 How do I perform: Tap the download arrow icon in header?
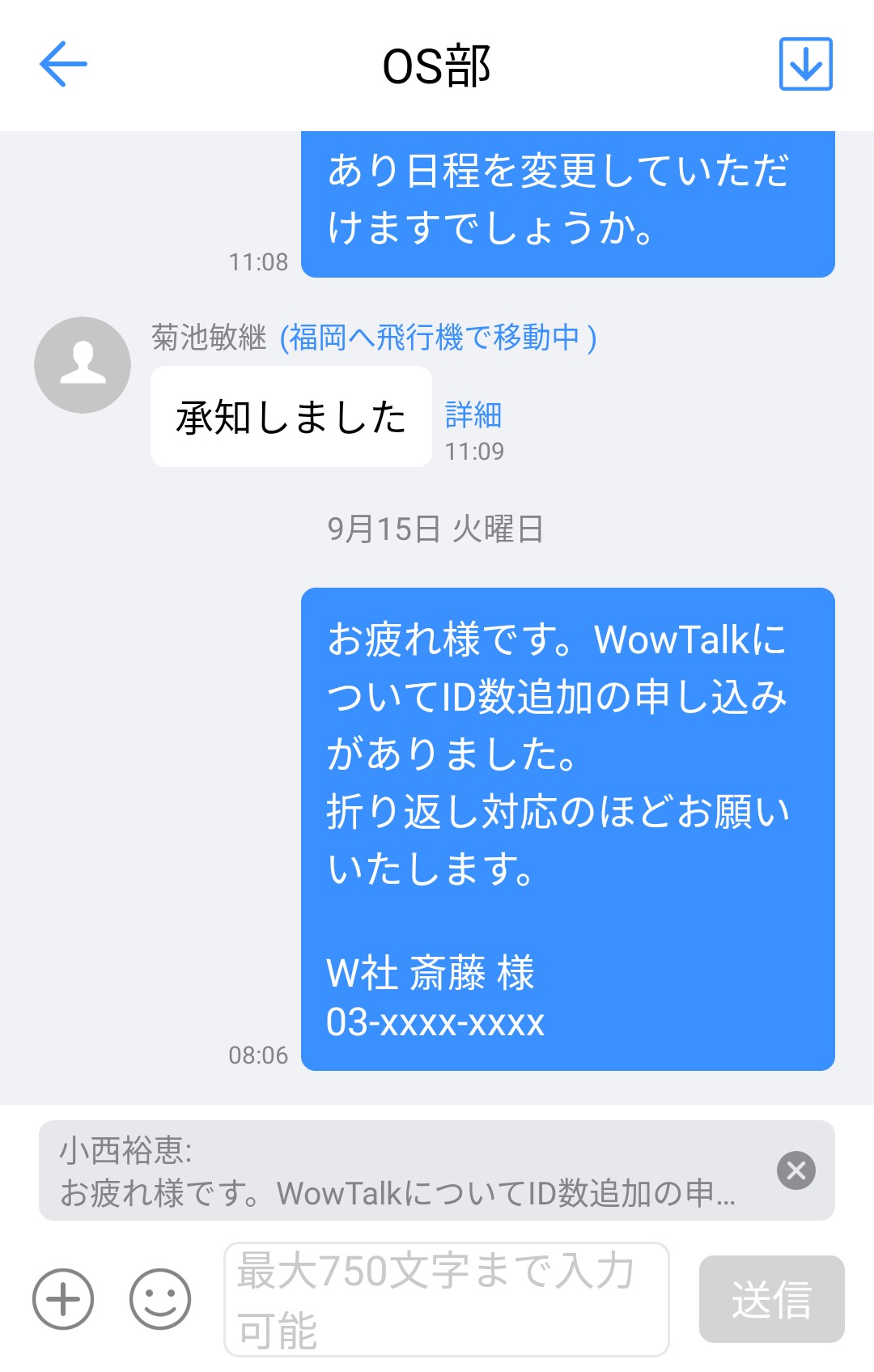[x=805, y=64]
